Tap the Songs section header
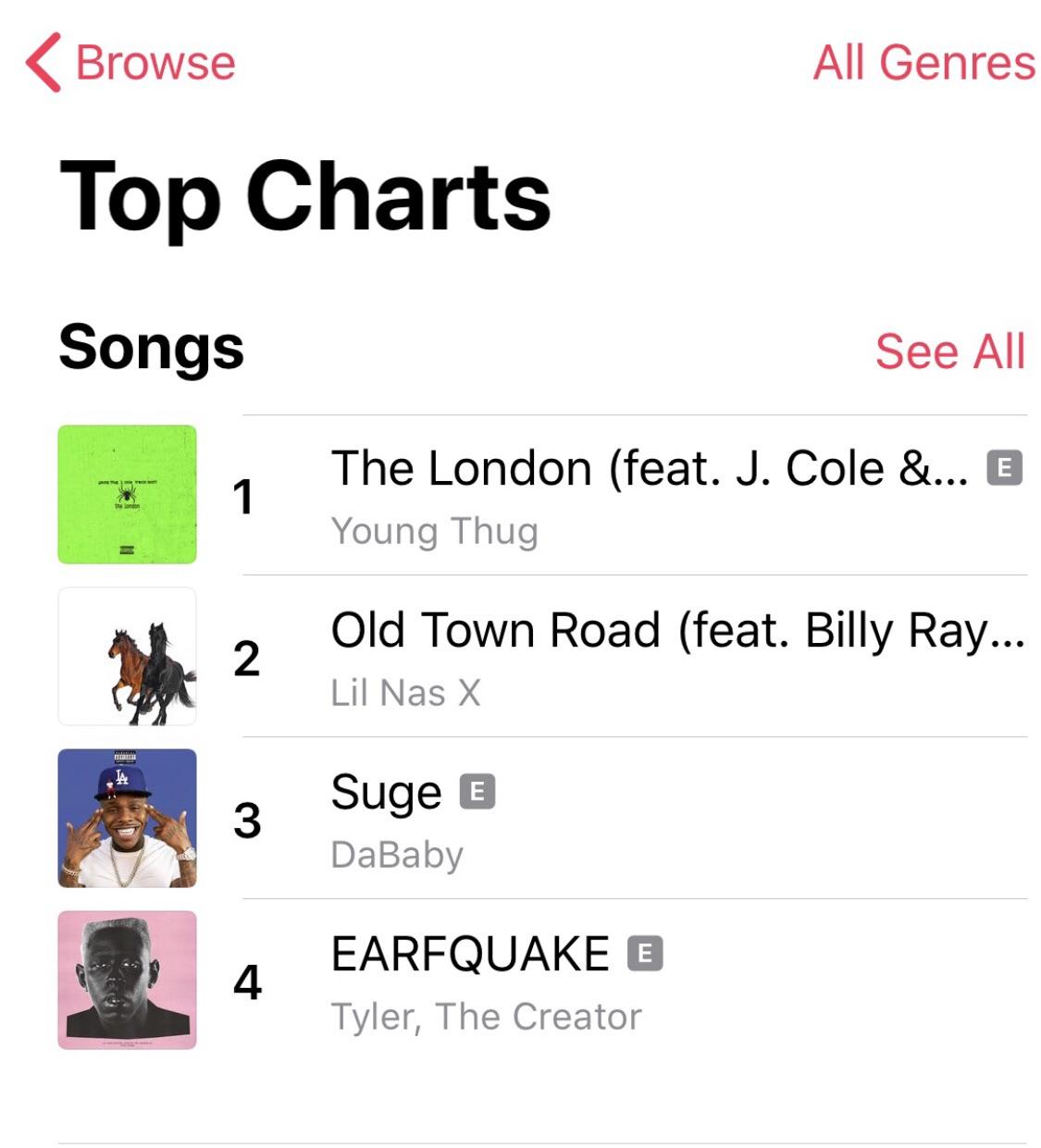 click(x=151, y=350)
